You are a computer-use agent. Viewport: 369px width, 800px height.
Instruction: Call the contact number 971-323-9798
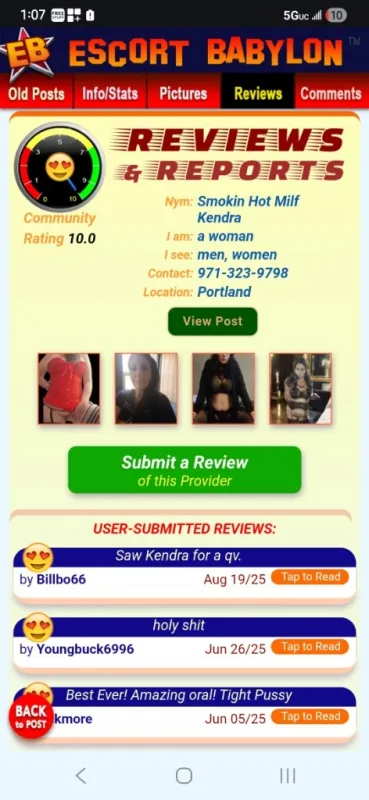point(243,273)
